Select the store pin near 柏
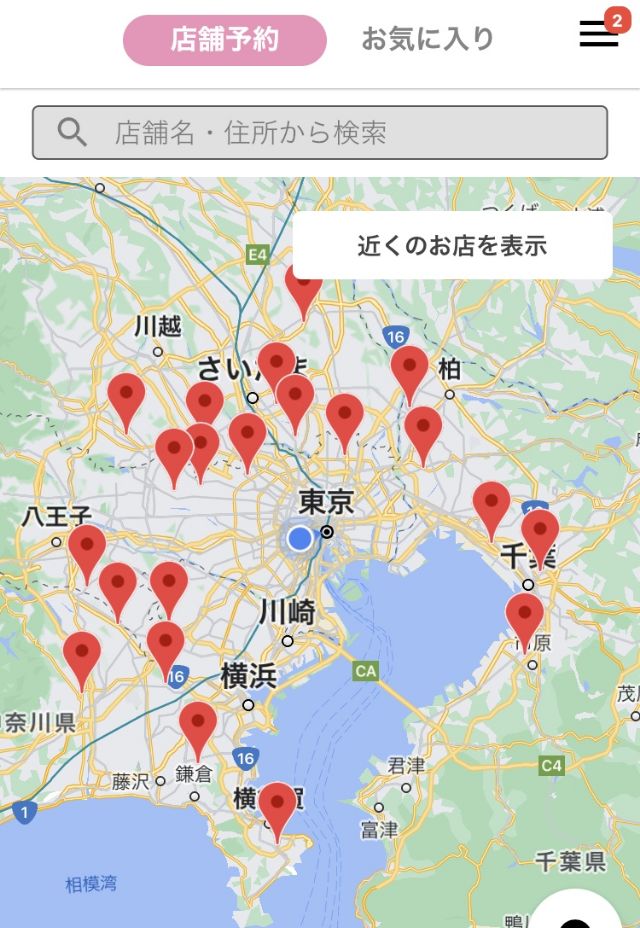 tap(409, 369)
